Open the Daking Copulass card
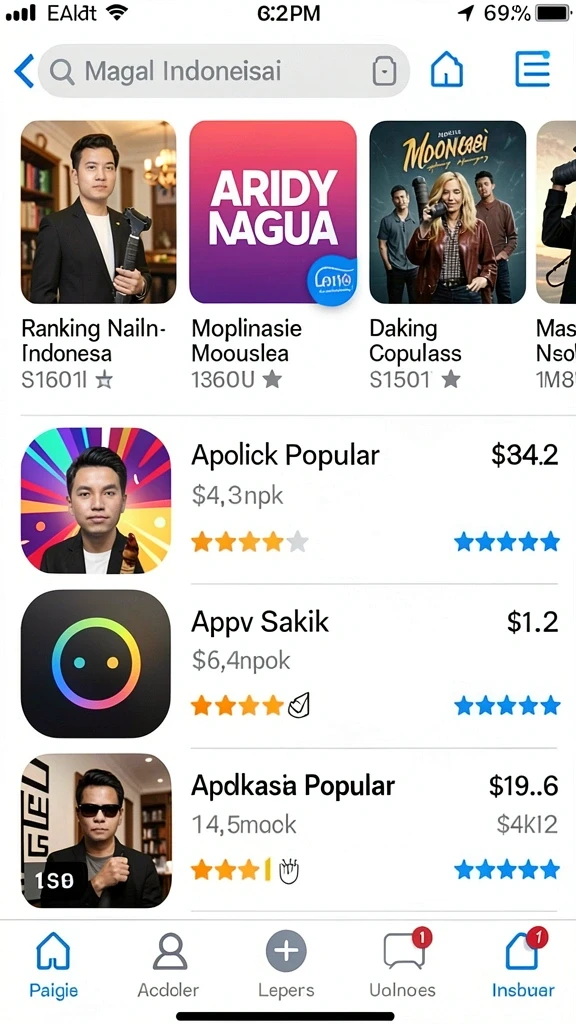The width and height of the screenshot is (576, 1024). (447, 255)
